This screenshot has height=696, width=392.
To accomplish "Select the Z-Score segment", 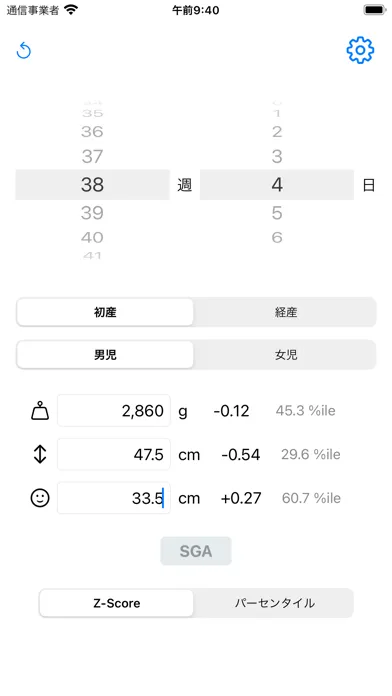I will pos(116,603).
